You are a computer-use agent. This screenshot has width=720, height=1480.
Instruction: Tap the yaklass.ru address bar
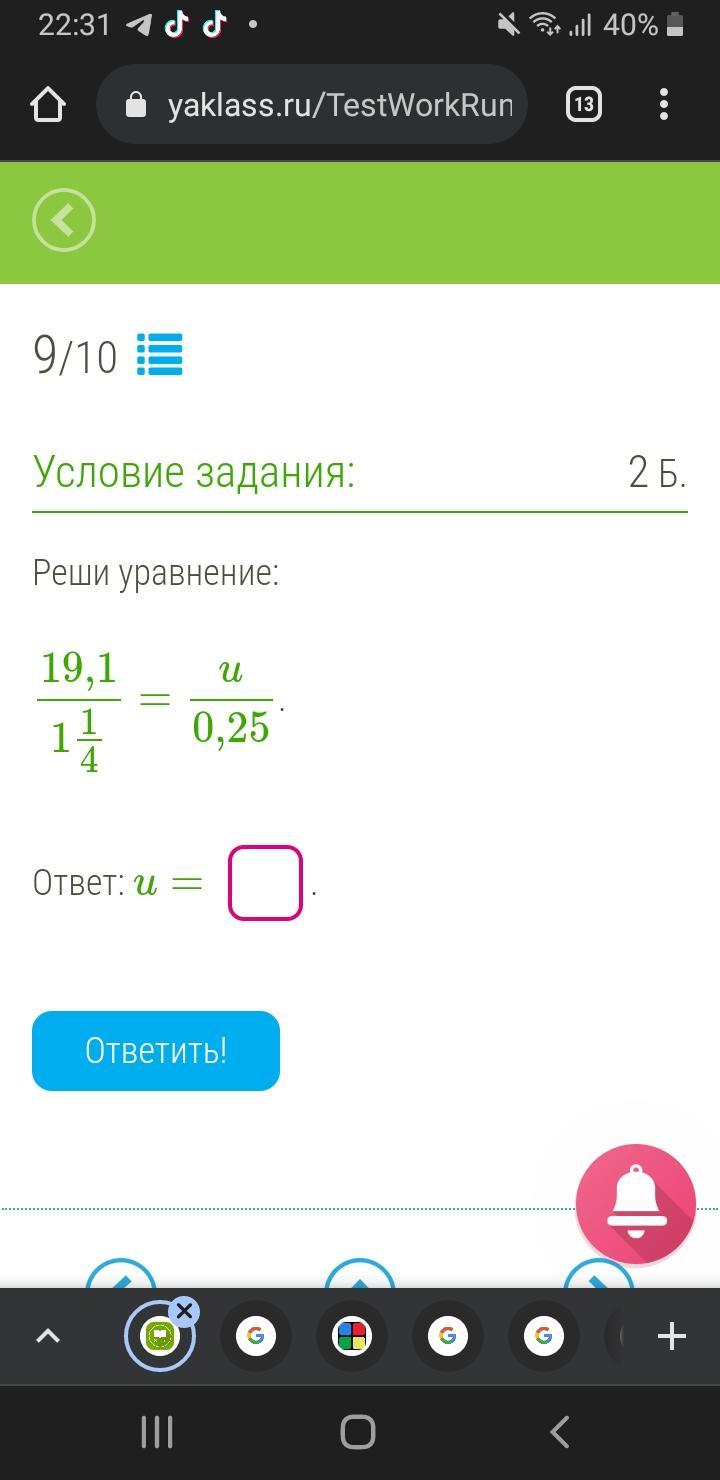coord(320,105)
